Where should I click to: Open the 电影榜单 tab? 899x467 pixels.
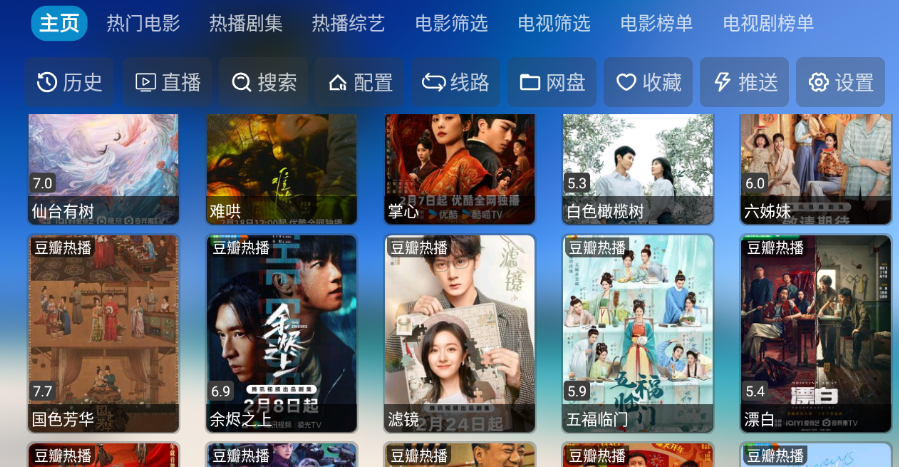tap(656, 23)
